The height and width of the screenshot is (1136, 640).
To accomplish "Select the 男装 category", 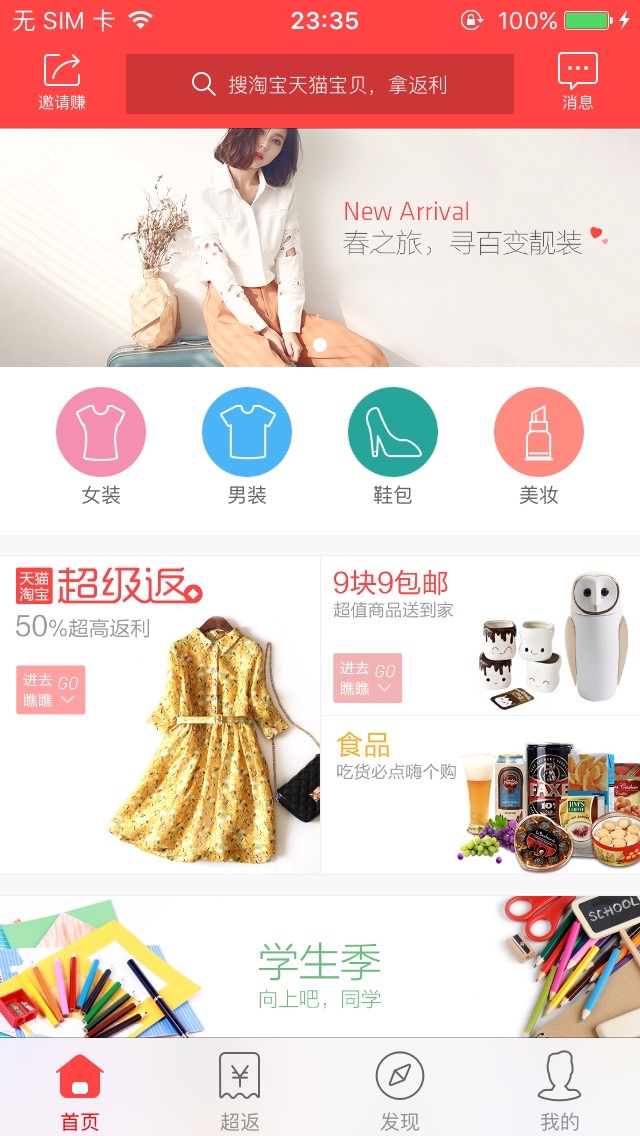I will [247, 445].
